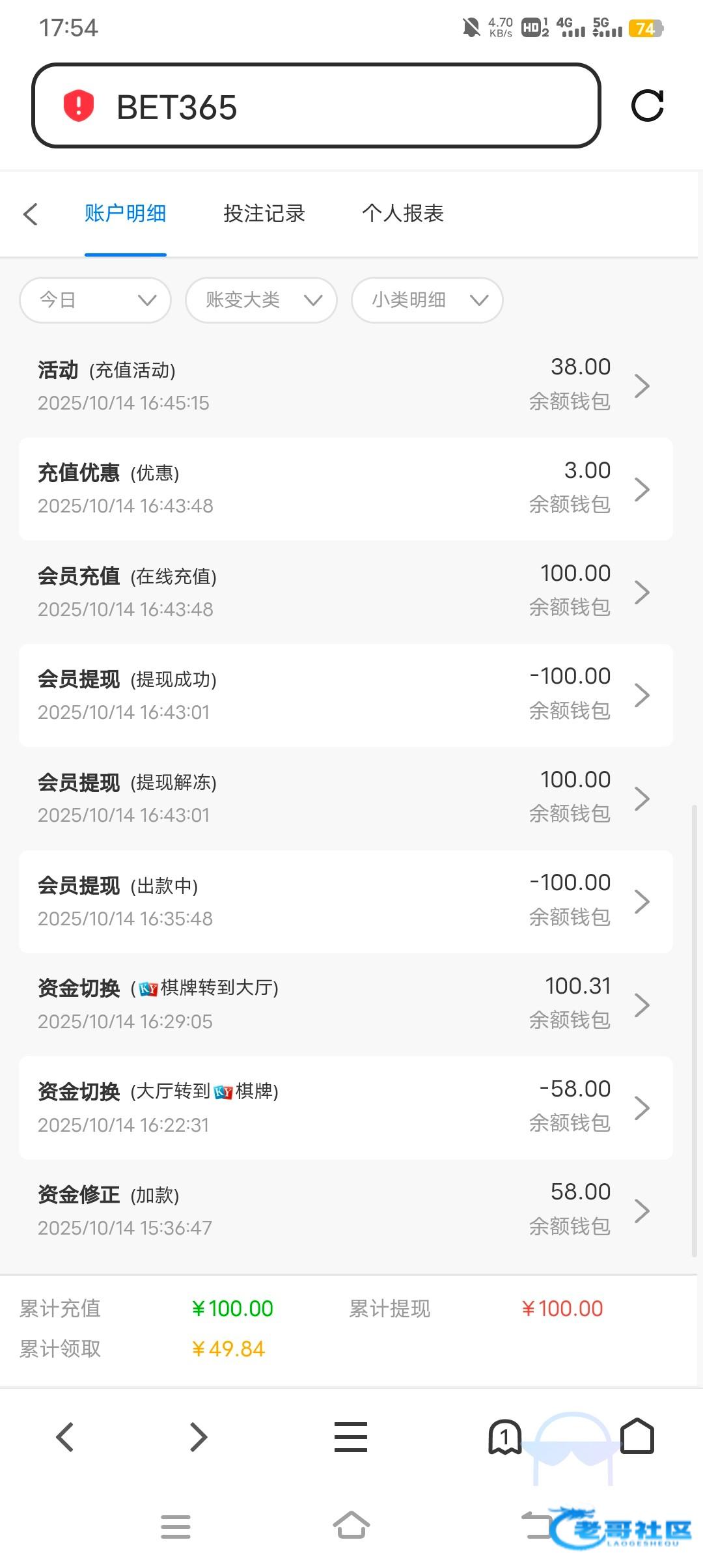Open the browser's hamburger menu
The height and width of the screenshot is (1568, 703).
351,1437
